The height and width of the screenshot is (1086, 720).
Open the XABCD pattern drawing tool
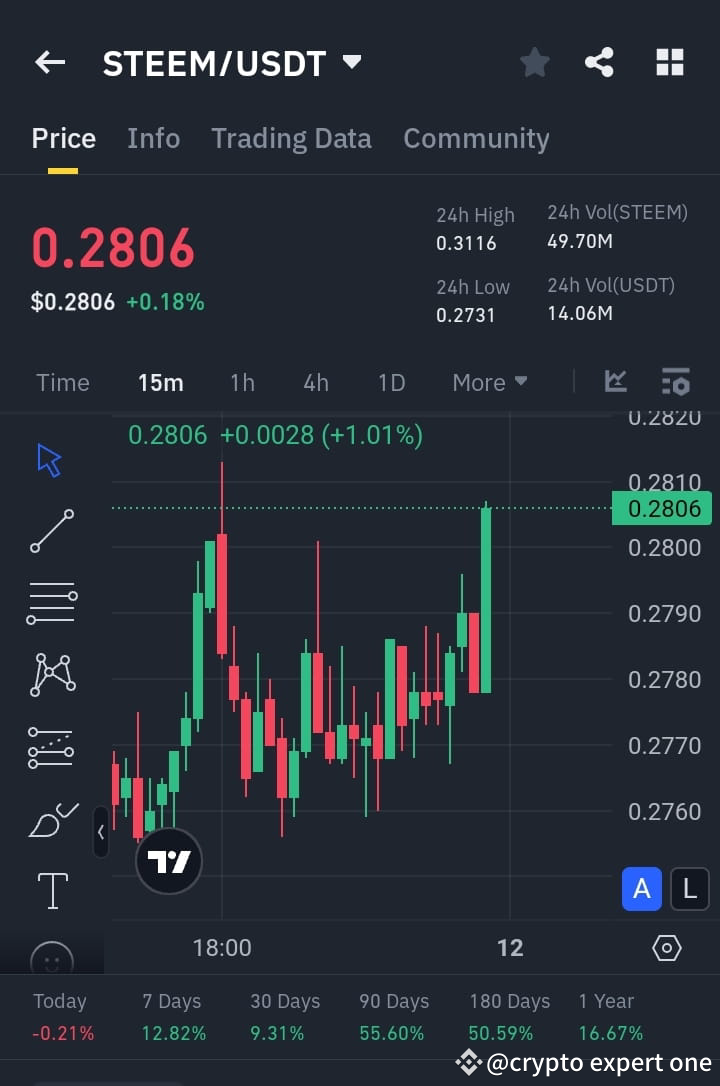52,674
